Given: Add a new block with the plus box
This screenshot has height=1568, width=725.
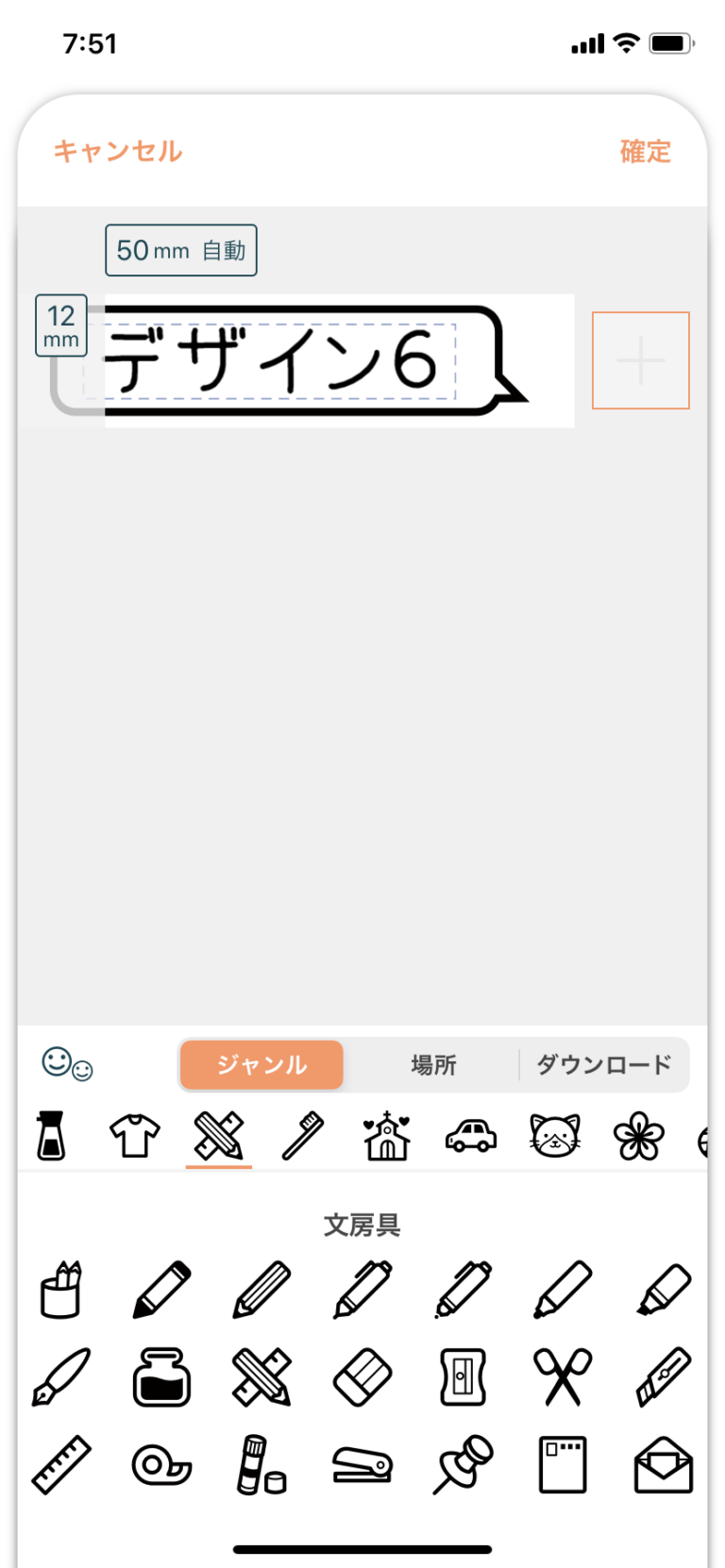Looking at the screenshot, I should pyautogui.click(x=640, y=360).
